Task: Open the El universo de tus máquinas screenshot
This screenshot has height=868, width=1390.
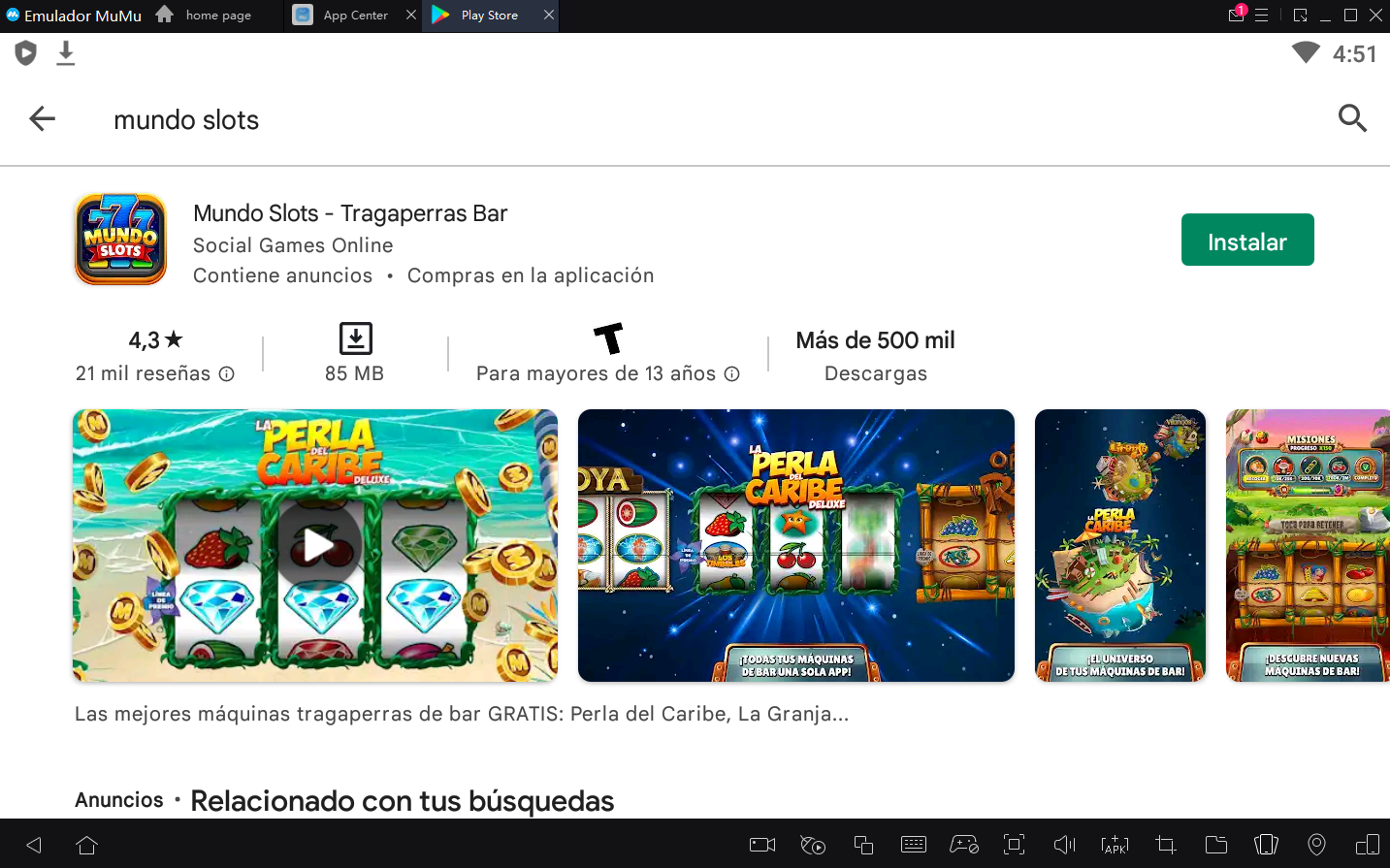Action: click(x=1119, y=545)
